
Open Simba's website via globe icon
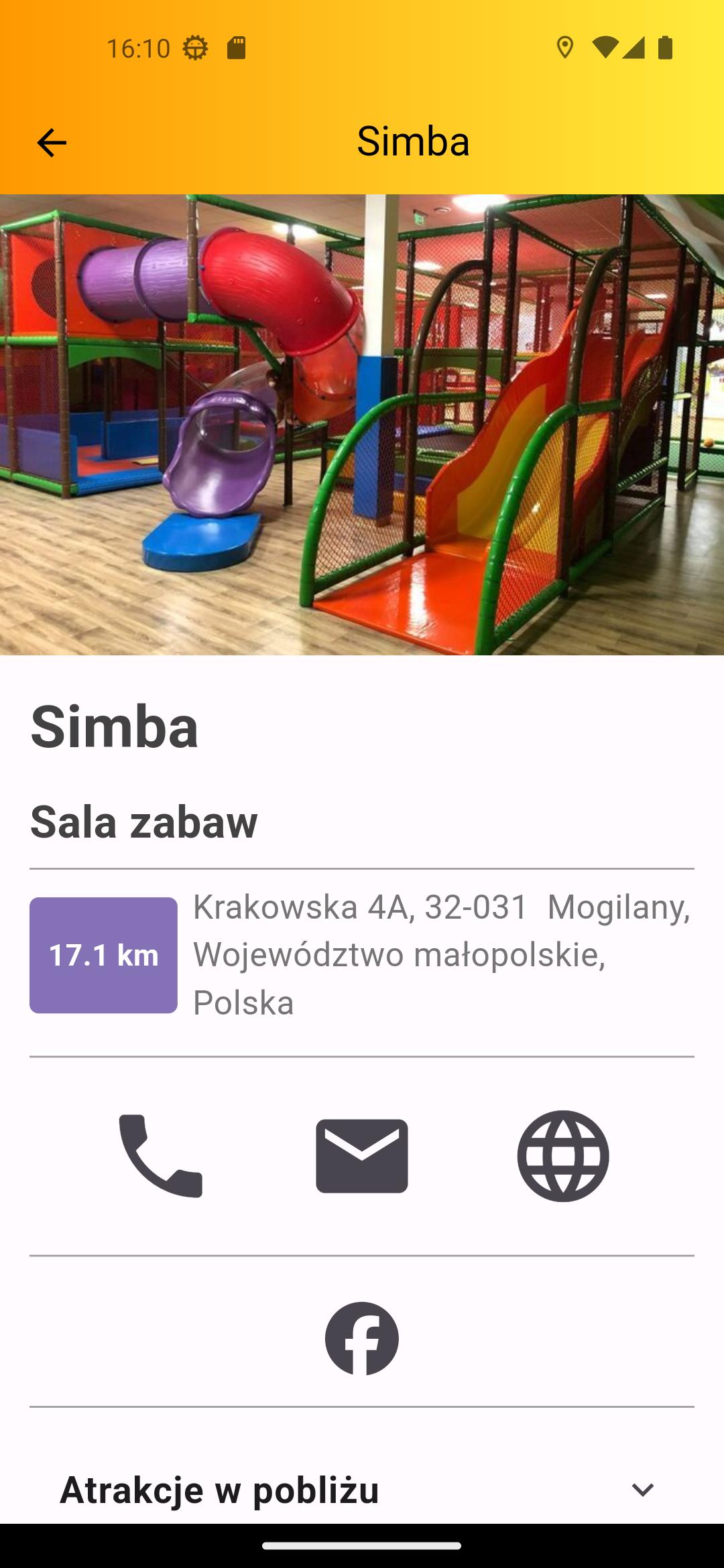pos(563,1156)
